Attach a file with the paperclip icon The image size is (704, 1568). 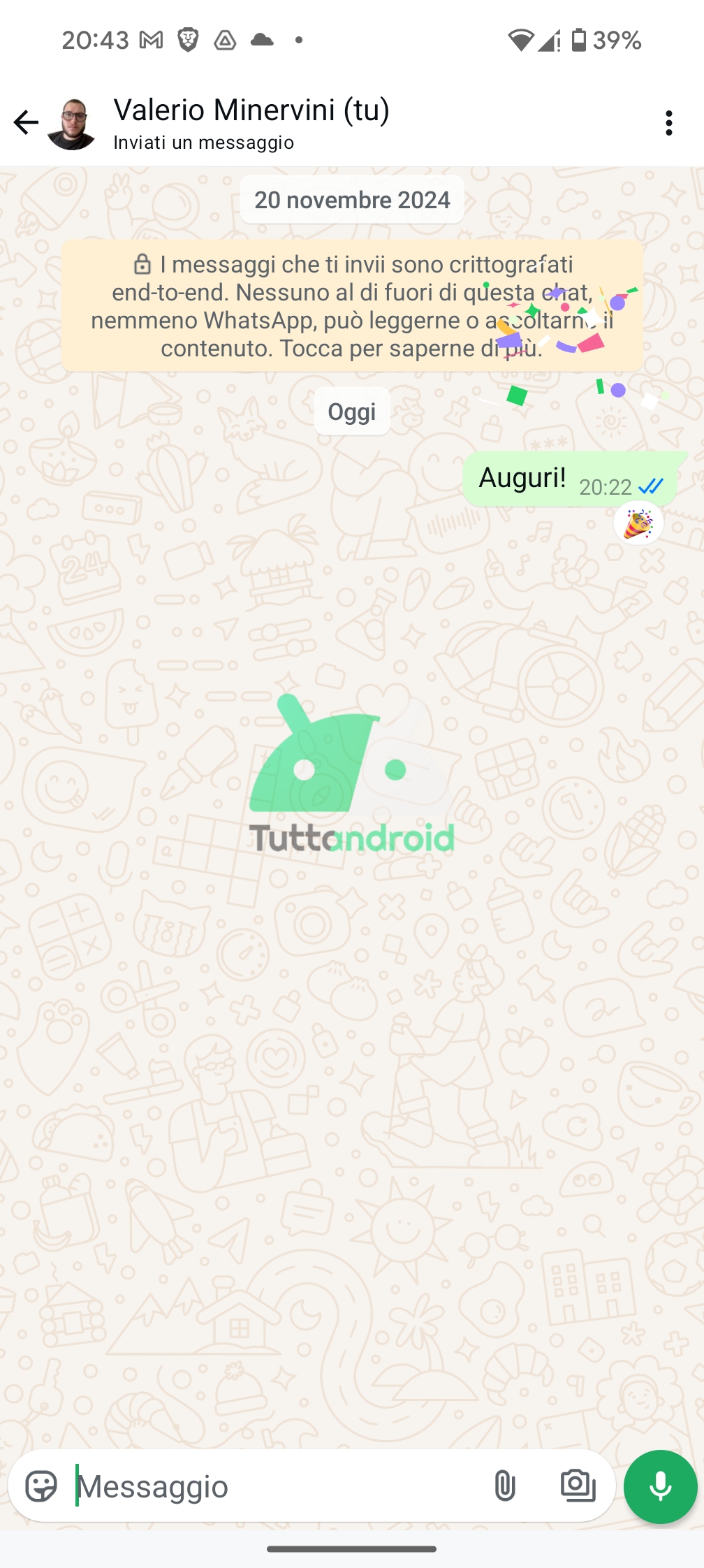tap(504, 1486)
